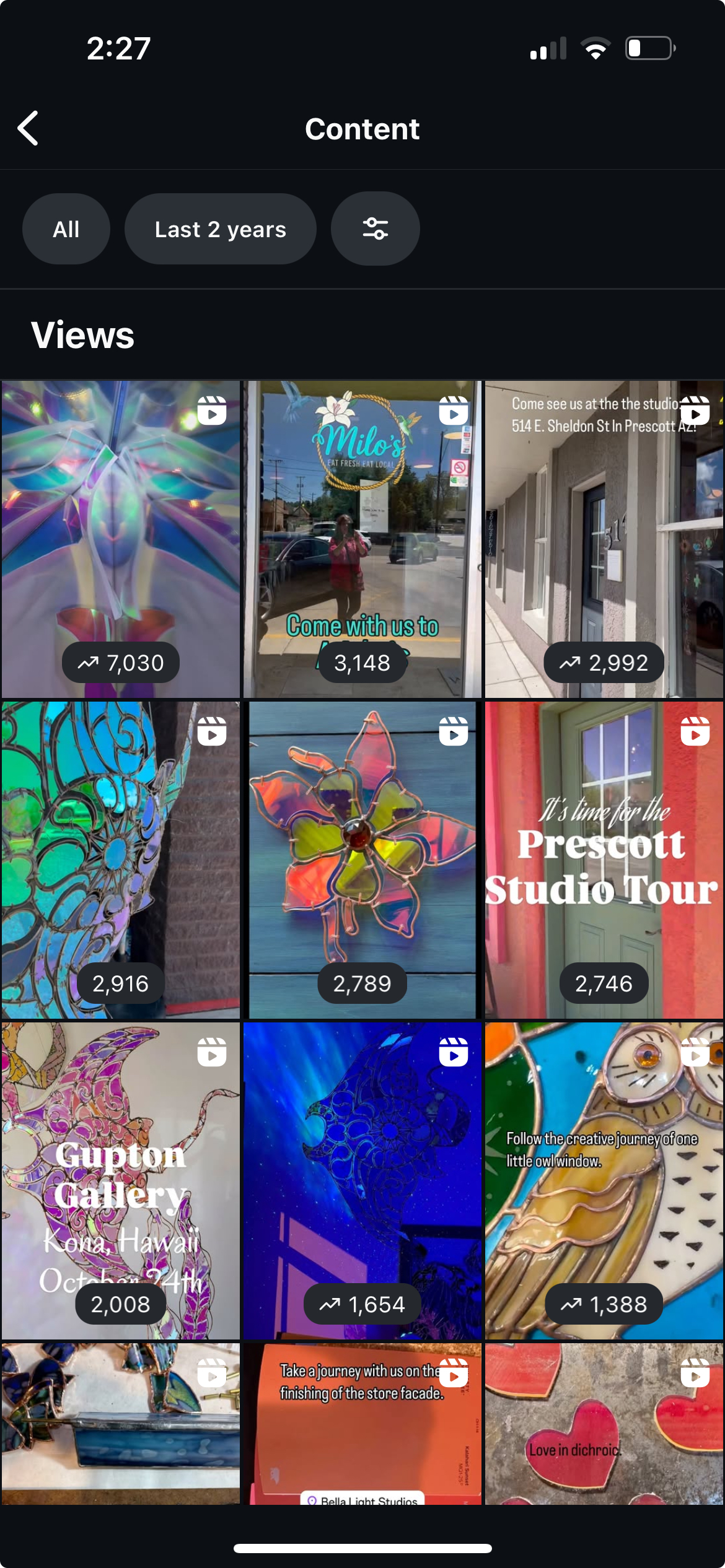Open the Love in dichroic reel
Viewport: 725px width, 1568px height.
(604, 1424)
